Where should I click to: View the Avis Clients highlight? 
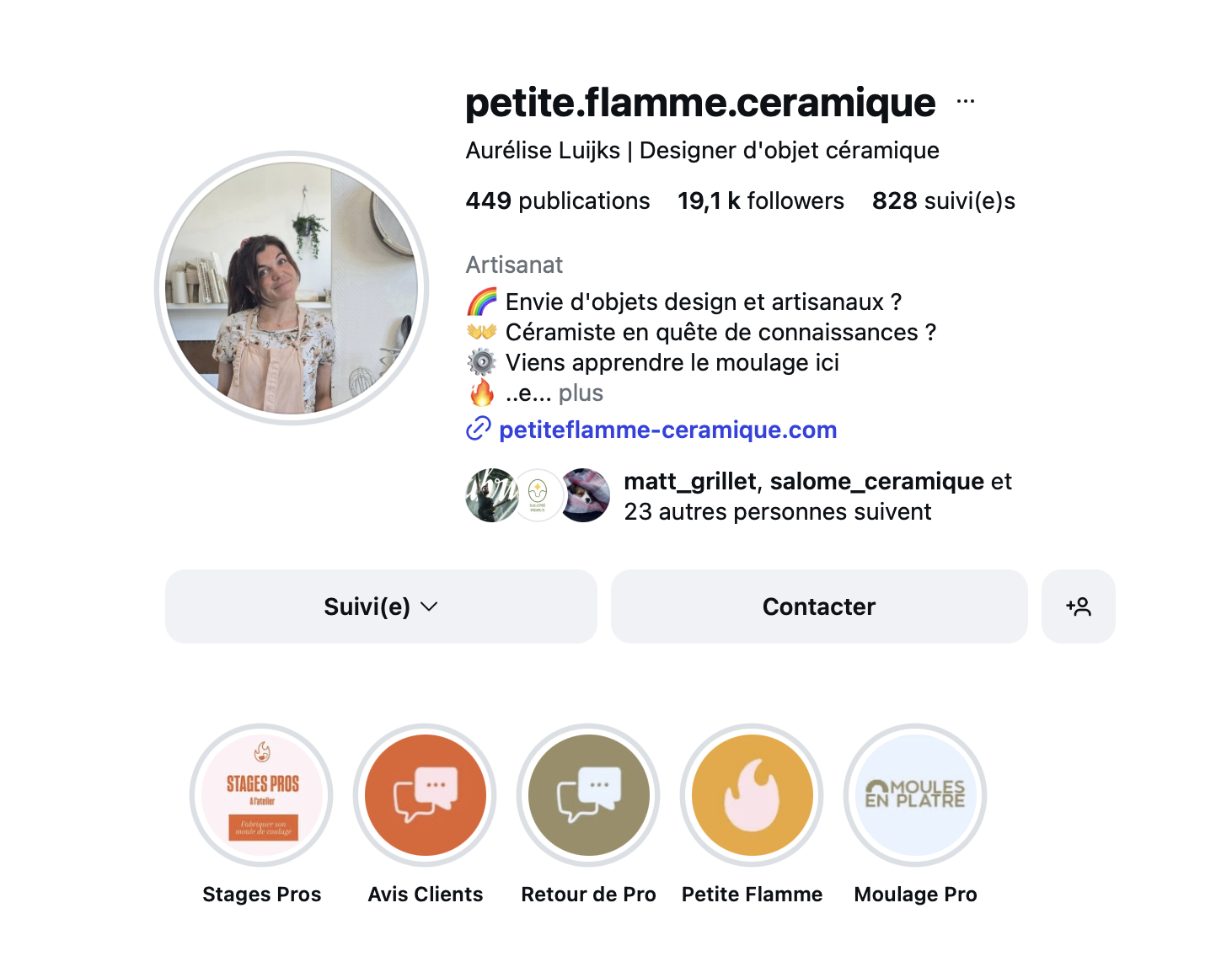point(426,795)
